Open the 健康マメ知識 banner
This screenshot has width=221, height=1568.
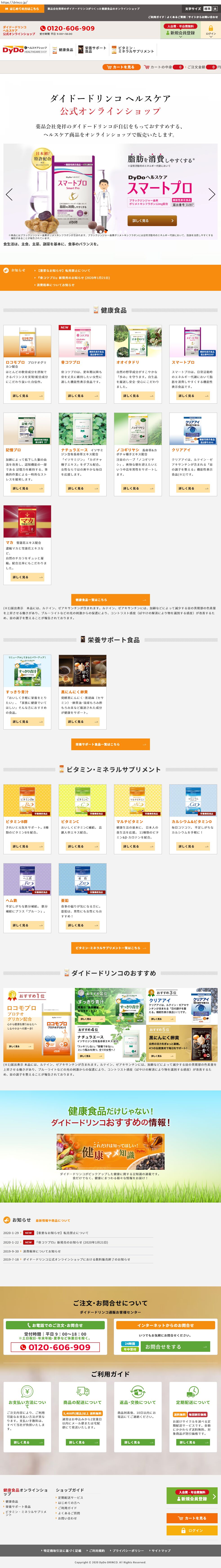pyautogui.click(x=110, y=1151)
